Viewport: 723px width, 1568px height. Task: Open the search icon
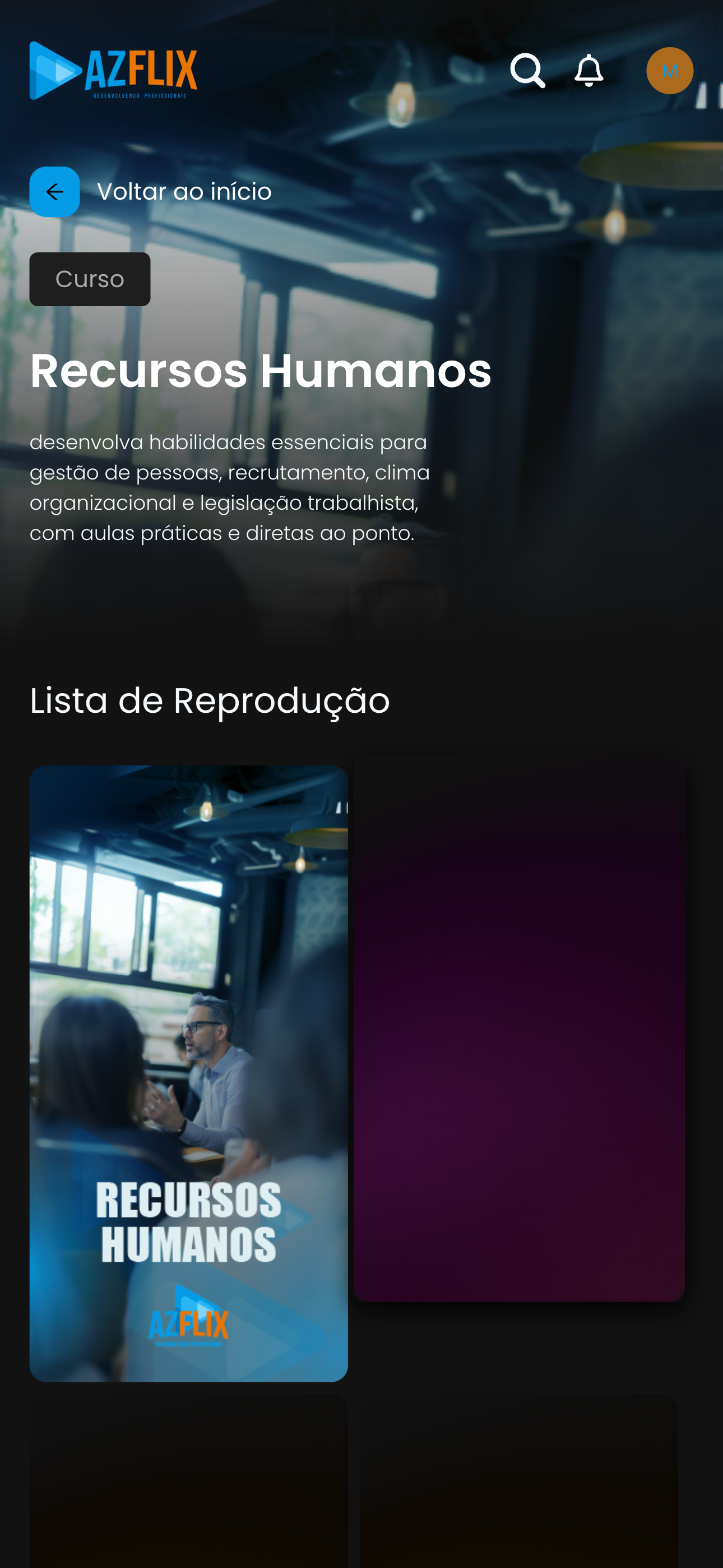coord(527,71)
